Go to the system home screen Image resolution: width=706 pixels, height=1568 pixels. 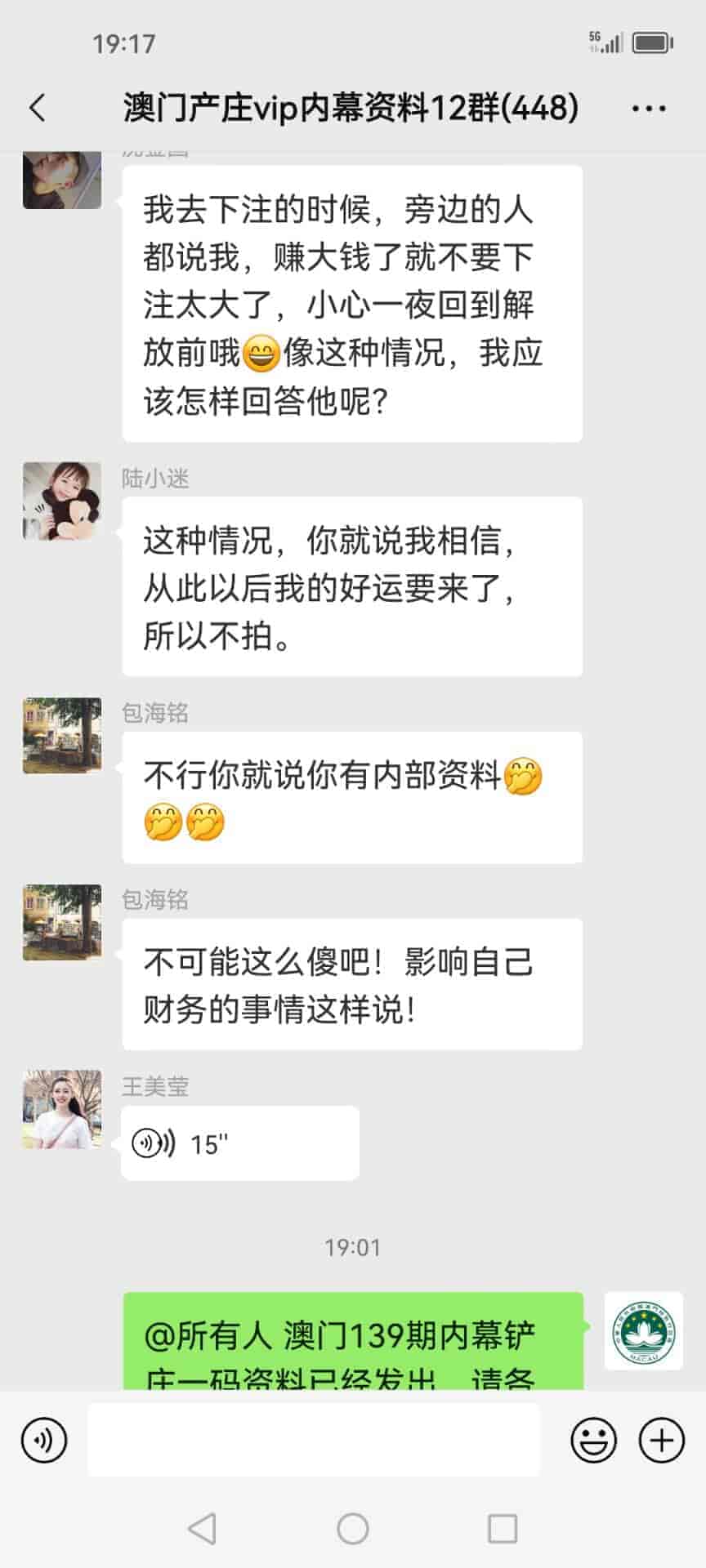[x=353, y=1529]
